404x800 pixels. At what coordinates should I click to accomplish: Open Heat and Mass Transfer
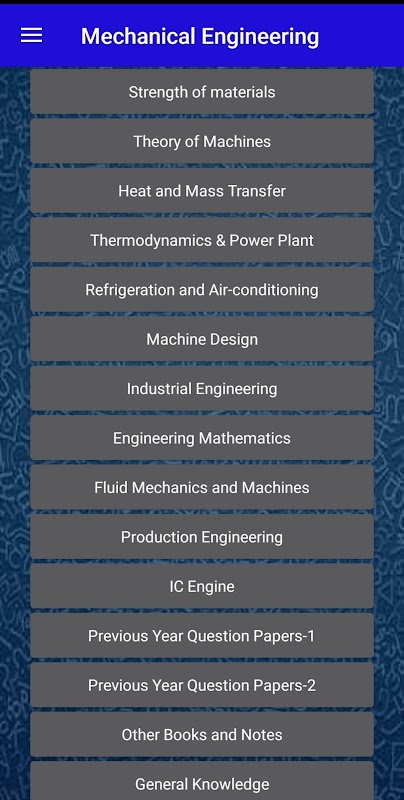(x=202, y=191)
